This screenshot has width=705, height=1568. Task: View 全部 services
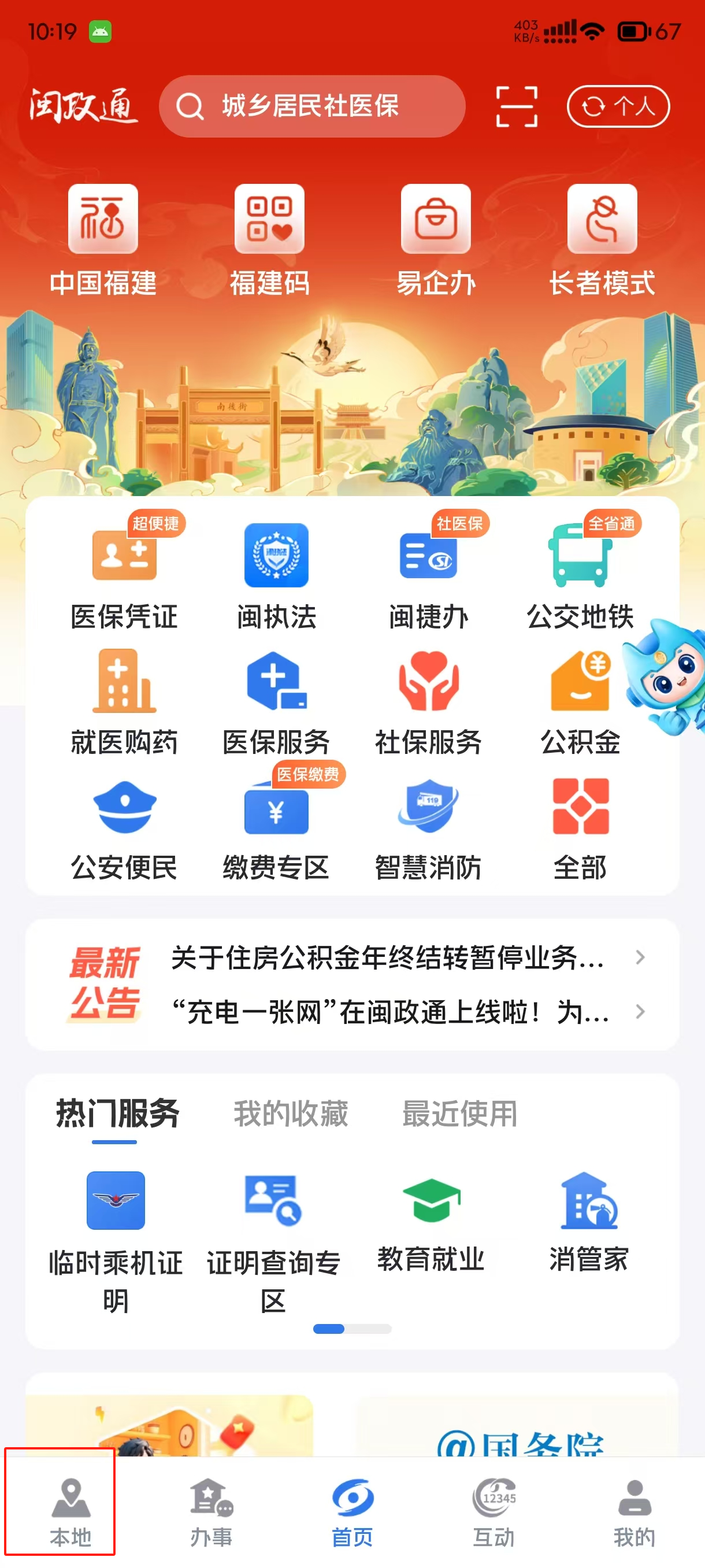pos(580,827)
